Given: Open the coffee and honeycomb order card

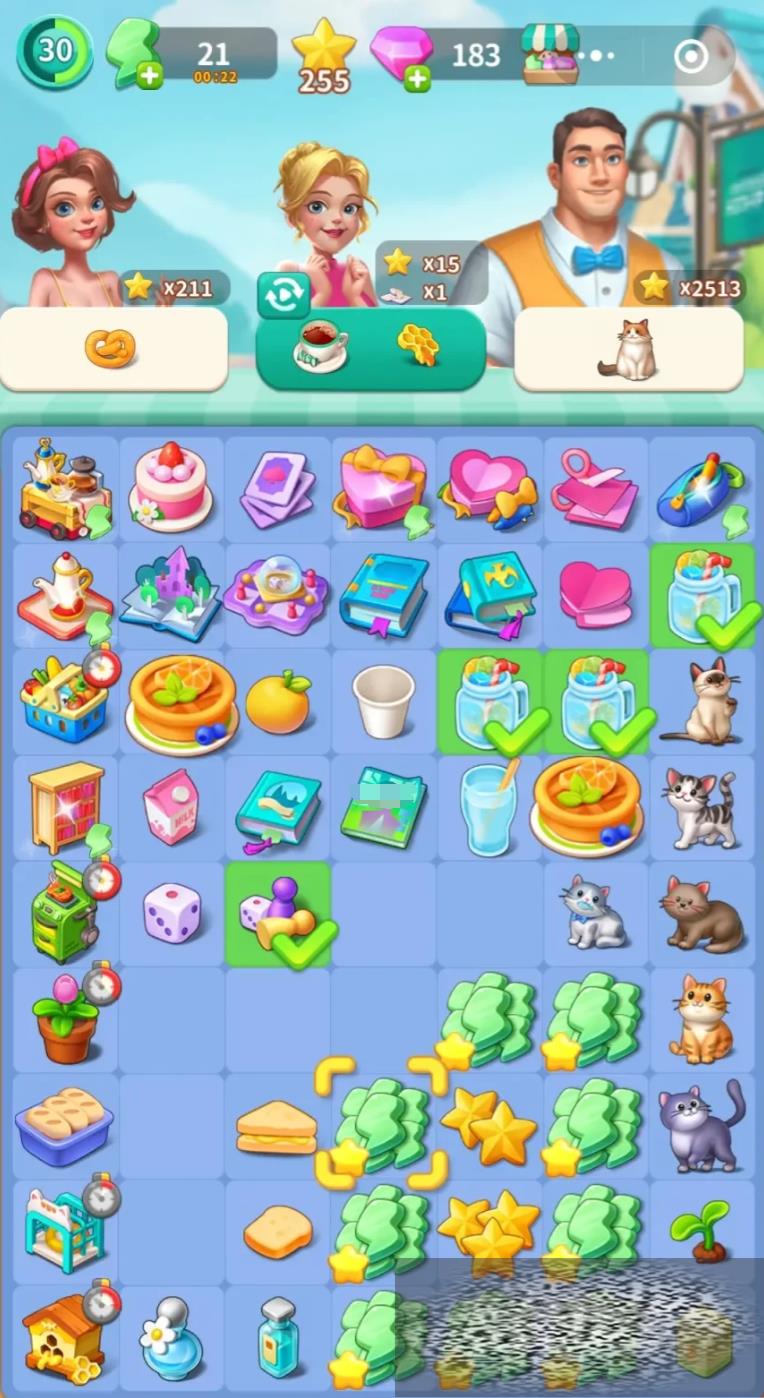Looking at the screenshot, I should pyautogui.click(x=370, y=348).
